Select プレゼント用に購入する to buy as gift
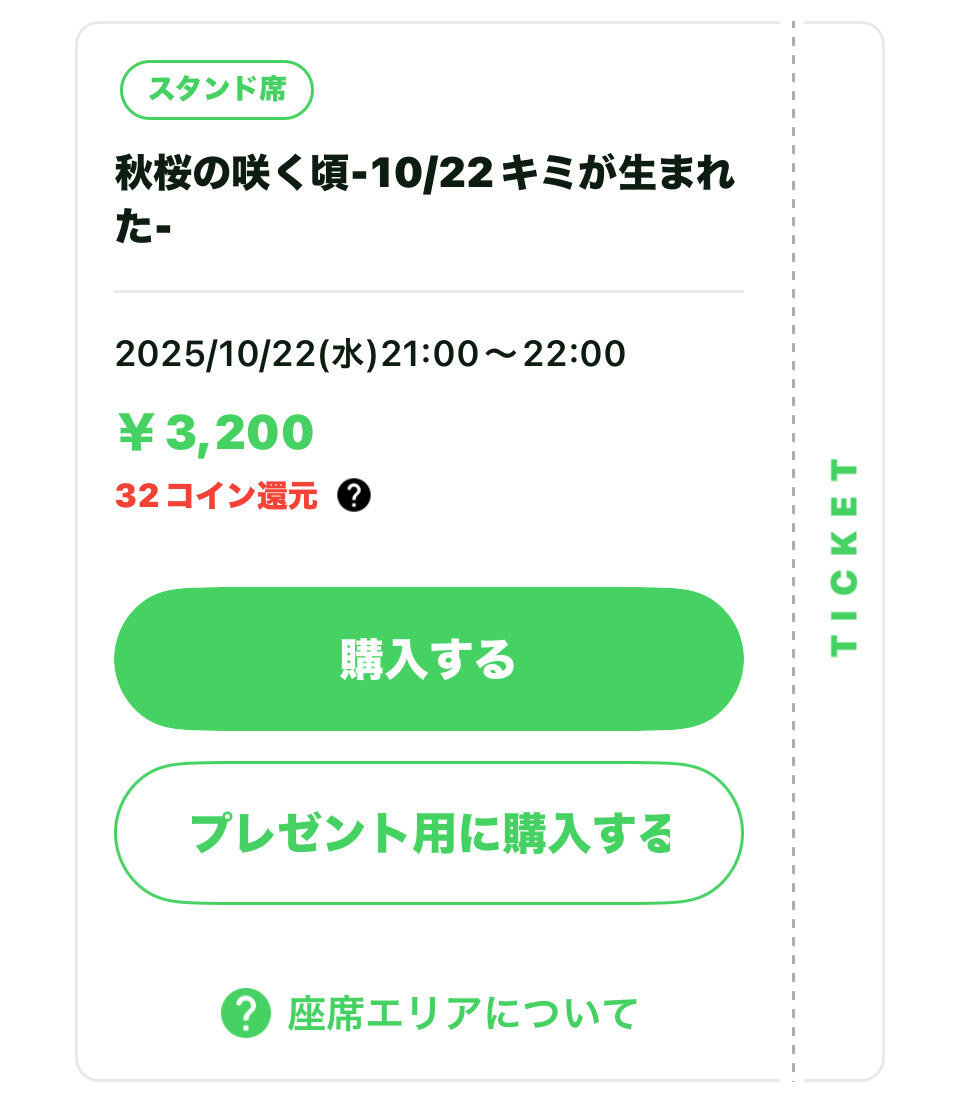The height and width of the screenshot is (1103, 960). (428, 833)
